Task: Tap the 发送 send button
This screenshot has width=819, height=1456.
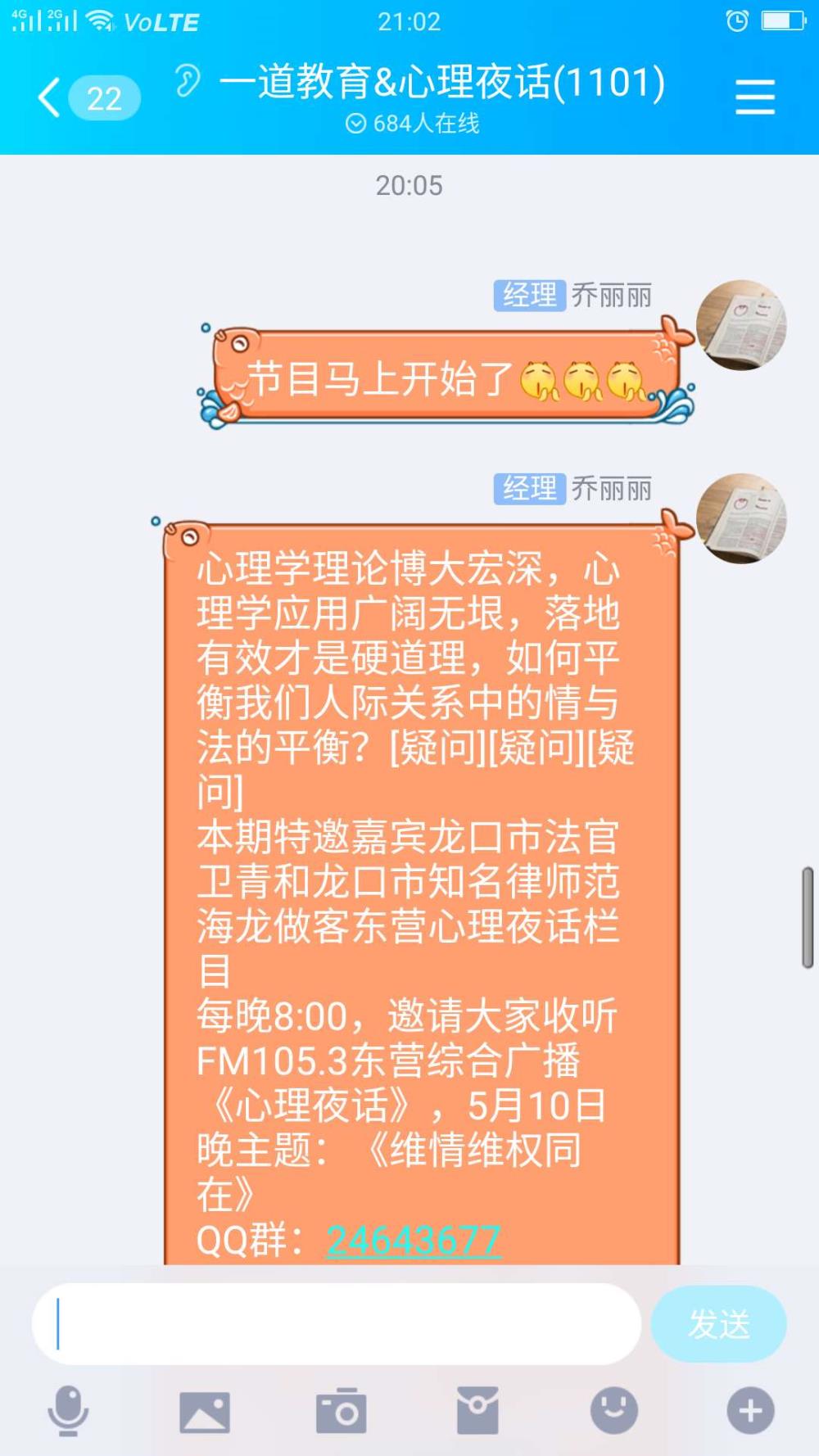Action: [x=718, y=1324]
